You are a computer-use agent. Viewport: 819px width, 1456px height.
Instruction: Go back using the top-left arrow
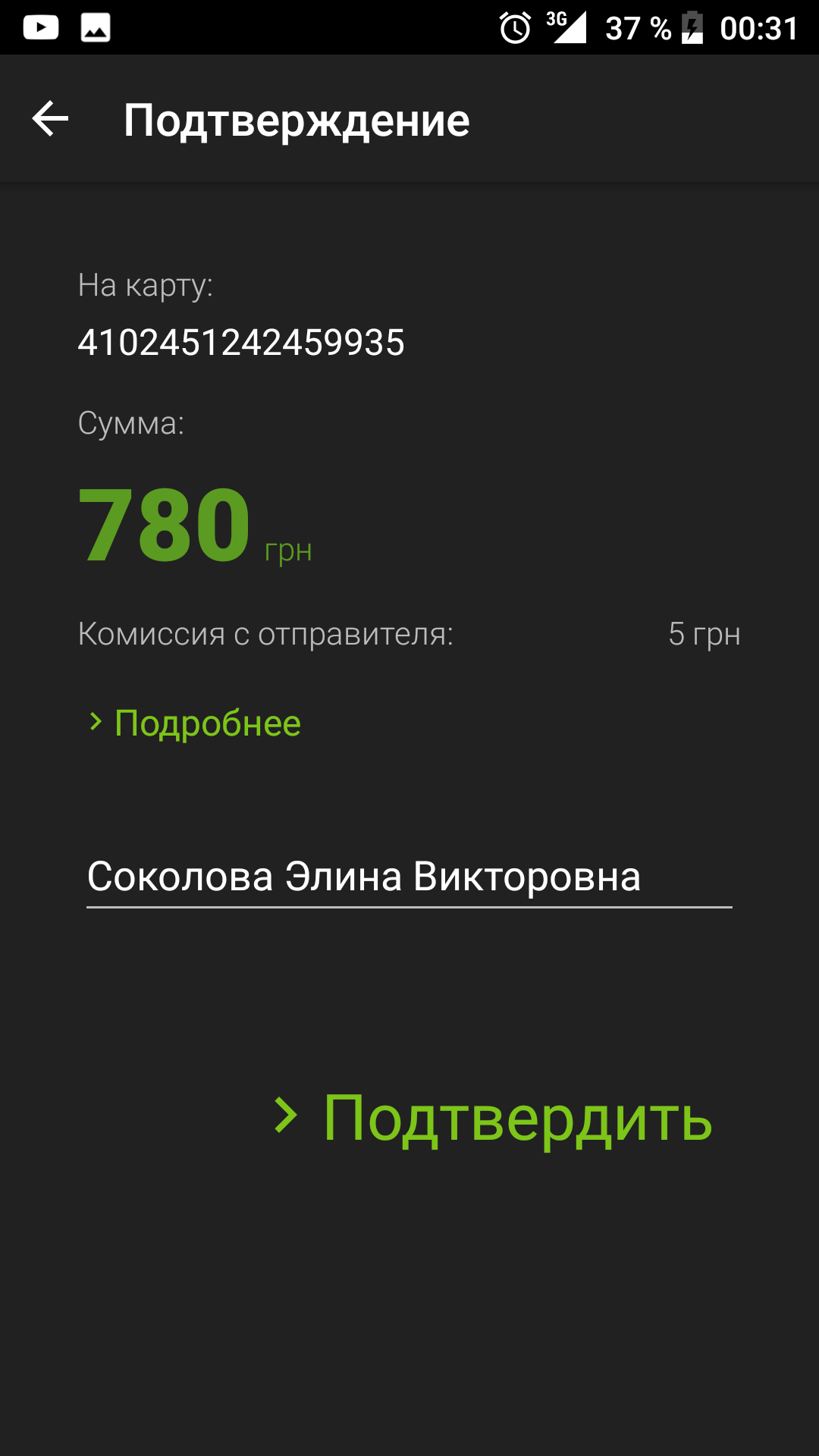coord(50,119)
